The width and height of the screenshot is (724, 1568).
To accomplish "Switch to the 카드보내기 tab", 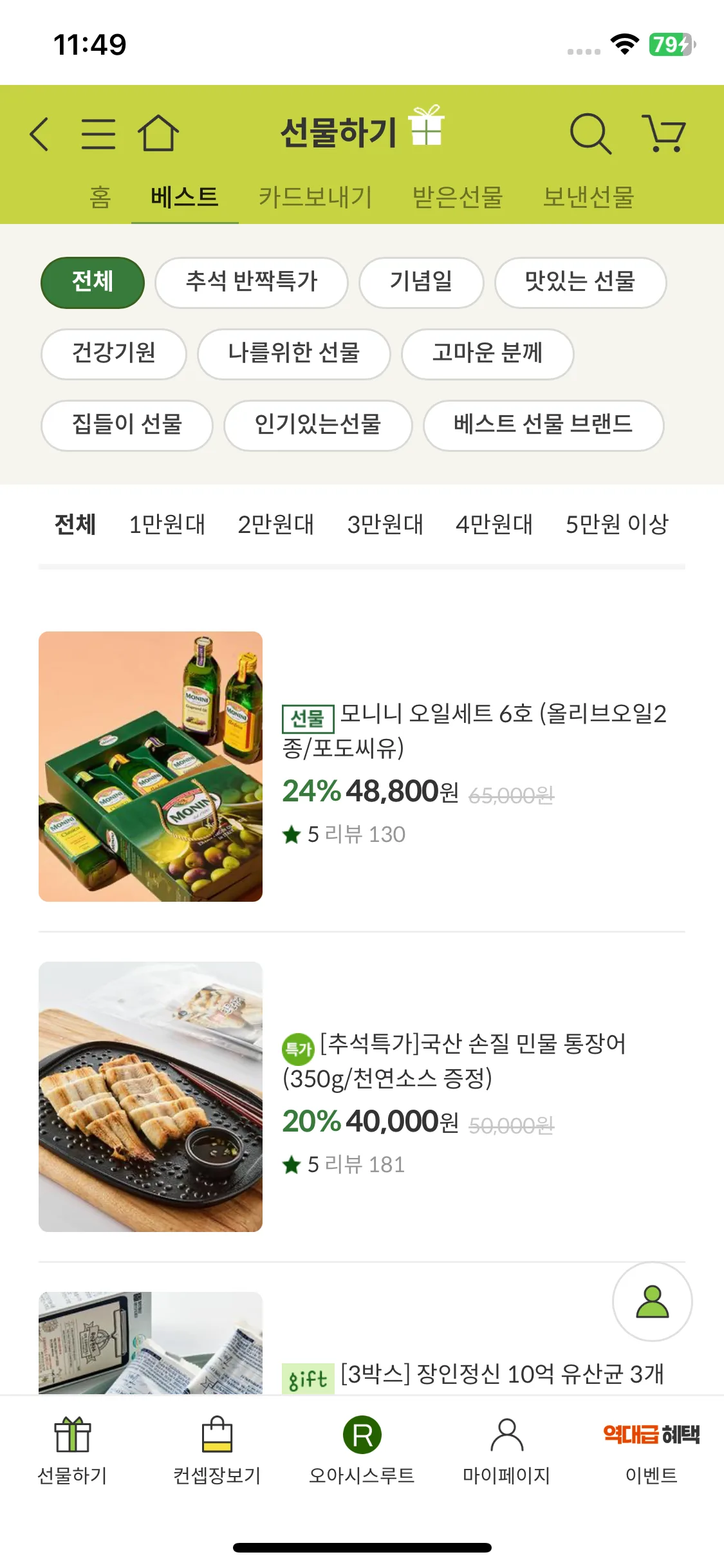I will [x=315, y=197].
